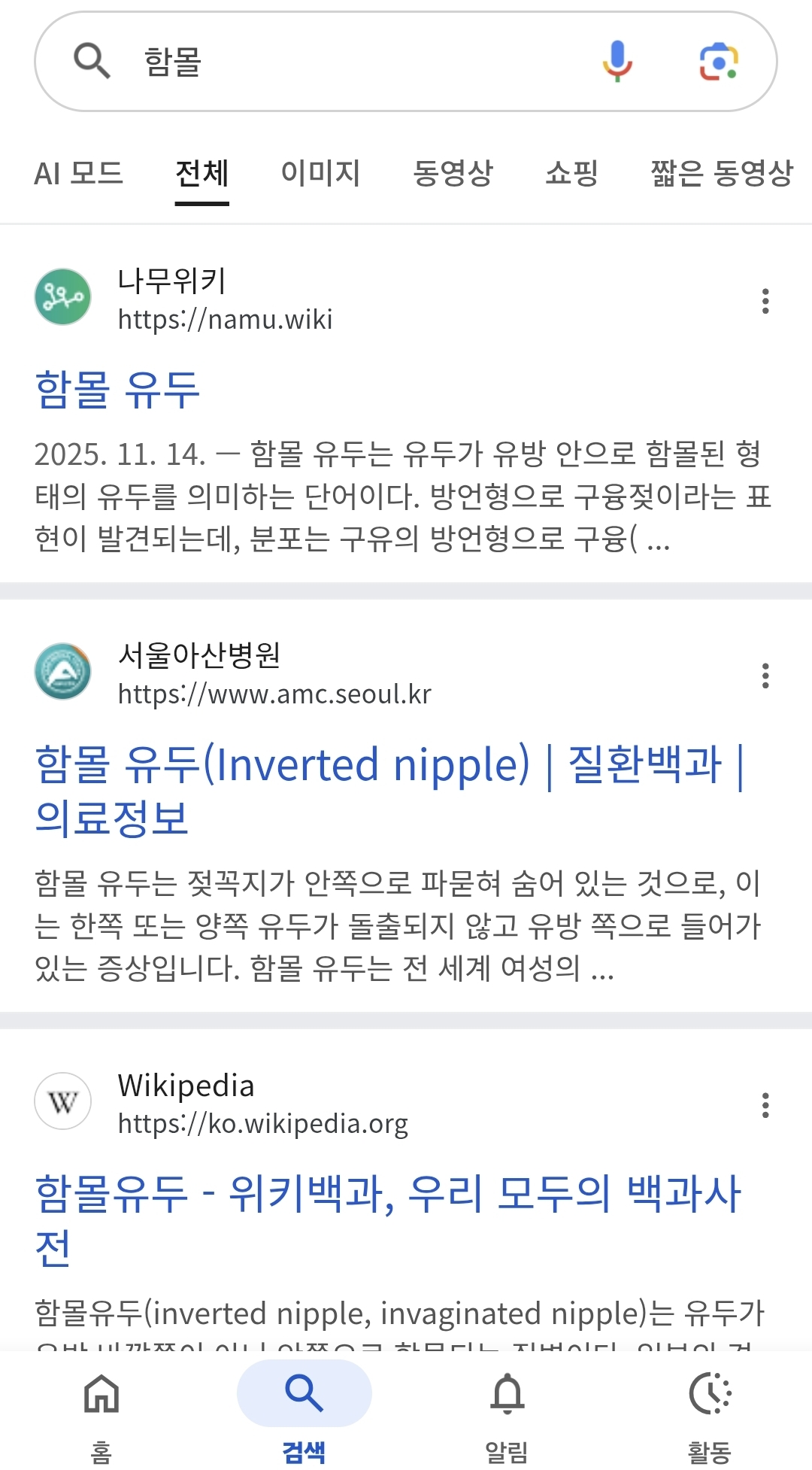The height and width of the screenshot is (1470, 812).
Task: Switch to the AI 모드 tab
Action: [78, 174]
